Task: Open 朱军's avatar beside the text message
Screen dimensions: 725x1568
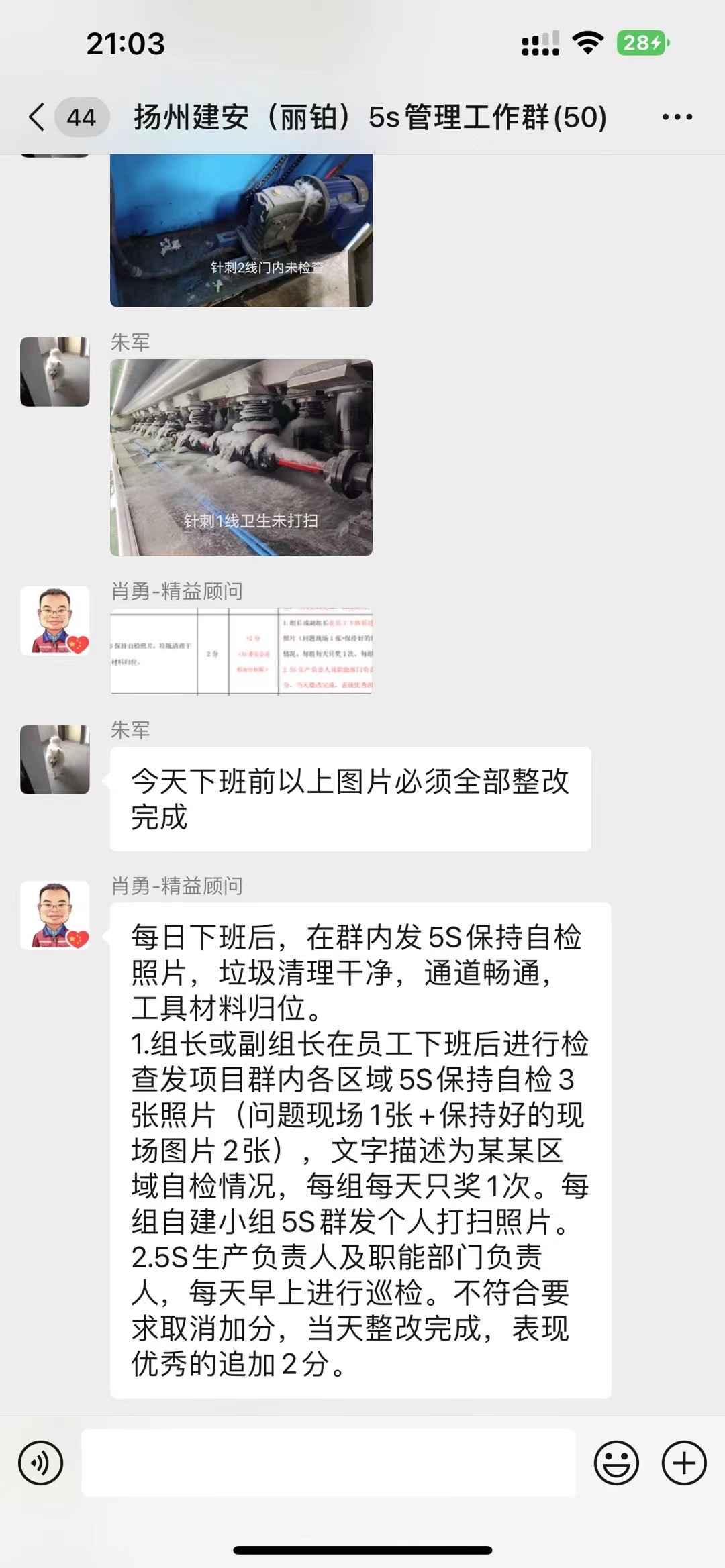Action: tap(55, 760)
